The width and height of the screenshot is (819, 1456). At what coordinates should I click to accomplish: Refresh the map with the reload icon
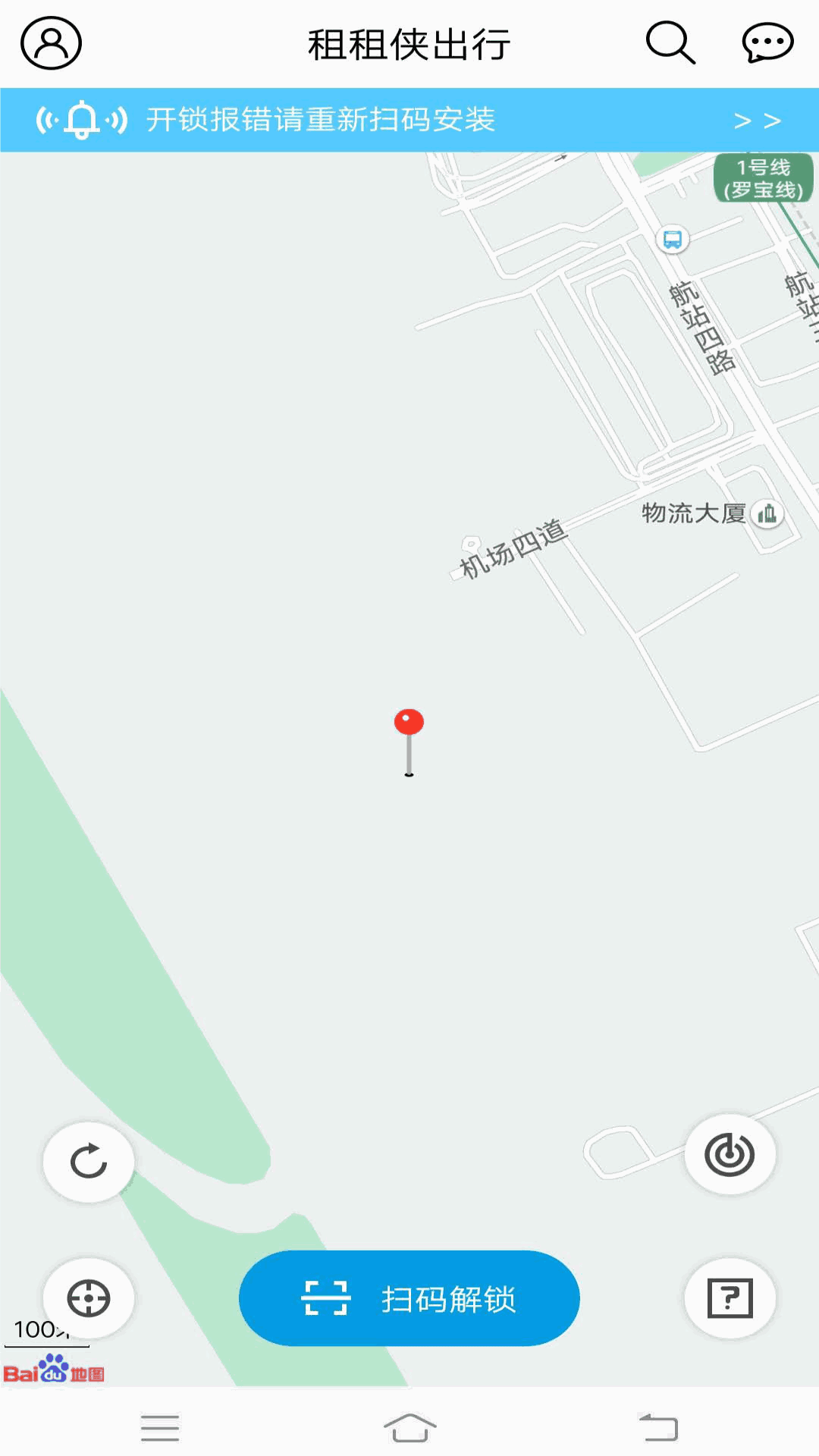click(88, 1162)
